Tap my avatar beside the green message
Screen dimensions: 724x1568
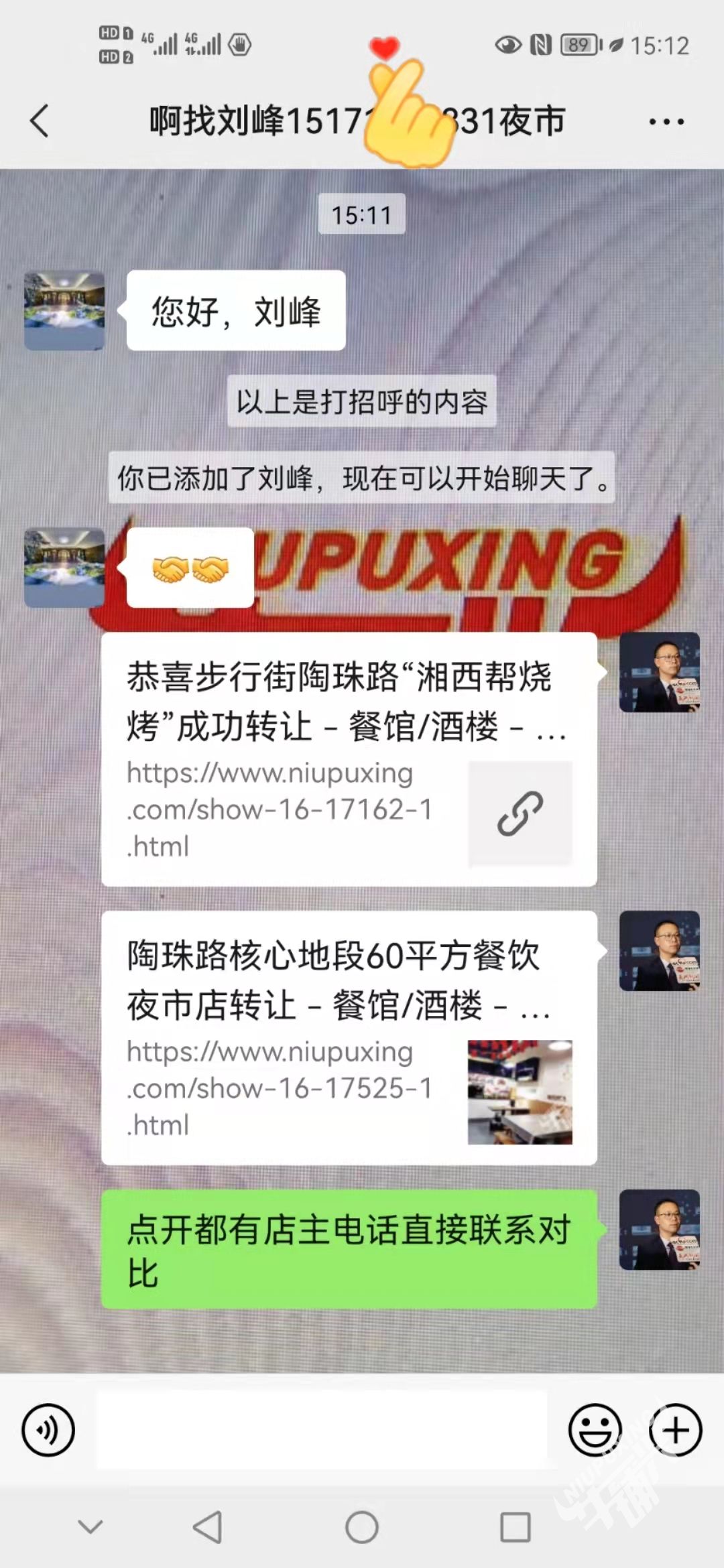point(659,1230)
